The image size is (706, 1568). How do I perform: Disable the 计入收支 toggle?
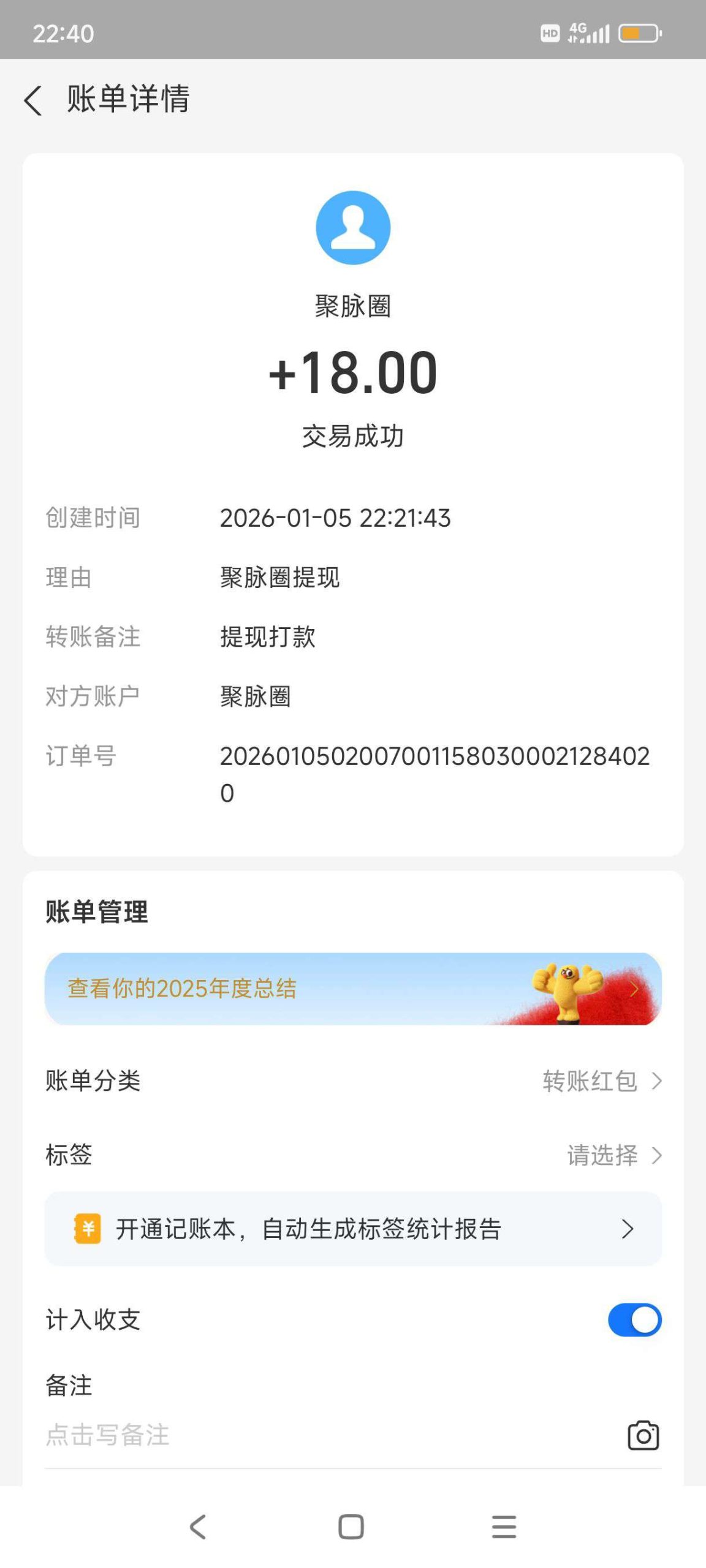[635, 1321]
